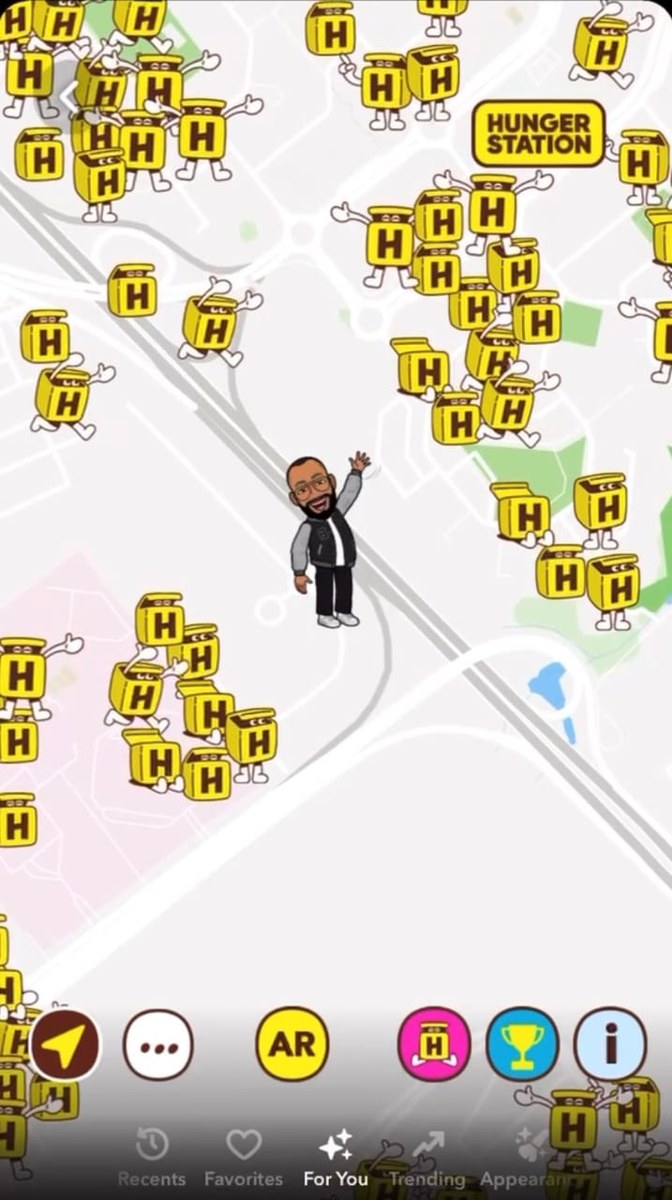672x1200 pixels.
Task: Open the pink Hunger Station box button
Action: (434, 1045)
